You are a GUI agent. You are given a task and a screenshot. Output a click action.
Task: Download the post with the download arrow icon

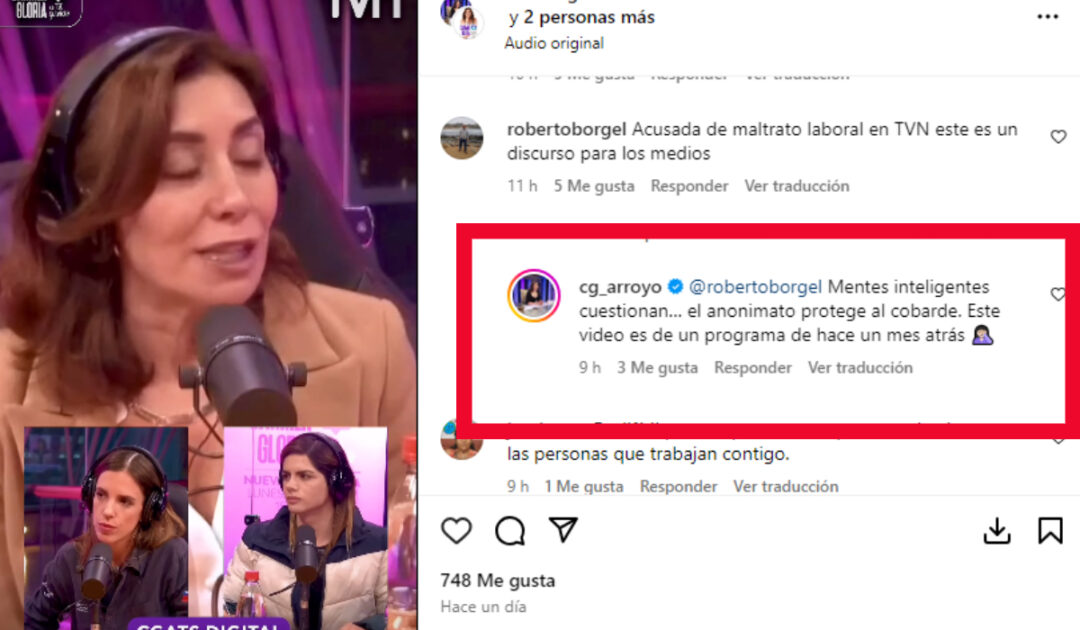997,531
